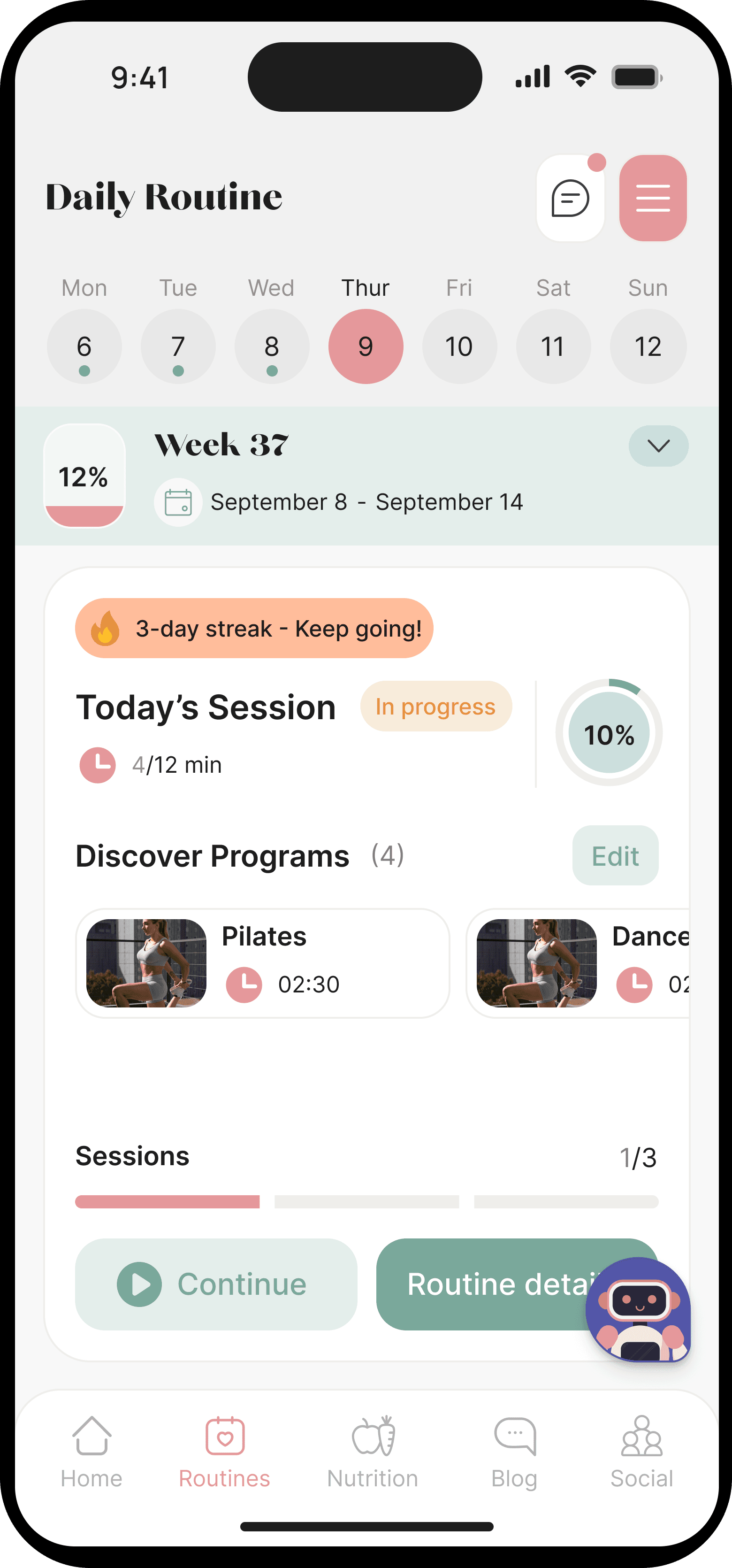
Task: Open the Pilates program card
Action: (262, 963)
